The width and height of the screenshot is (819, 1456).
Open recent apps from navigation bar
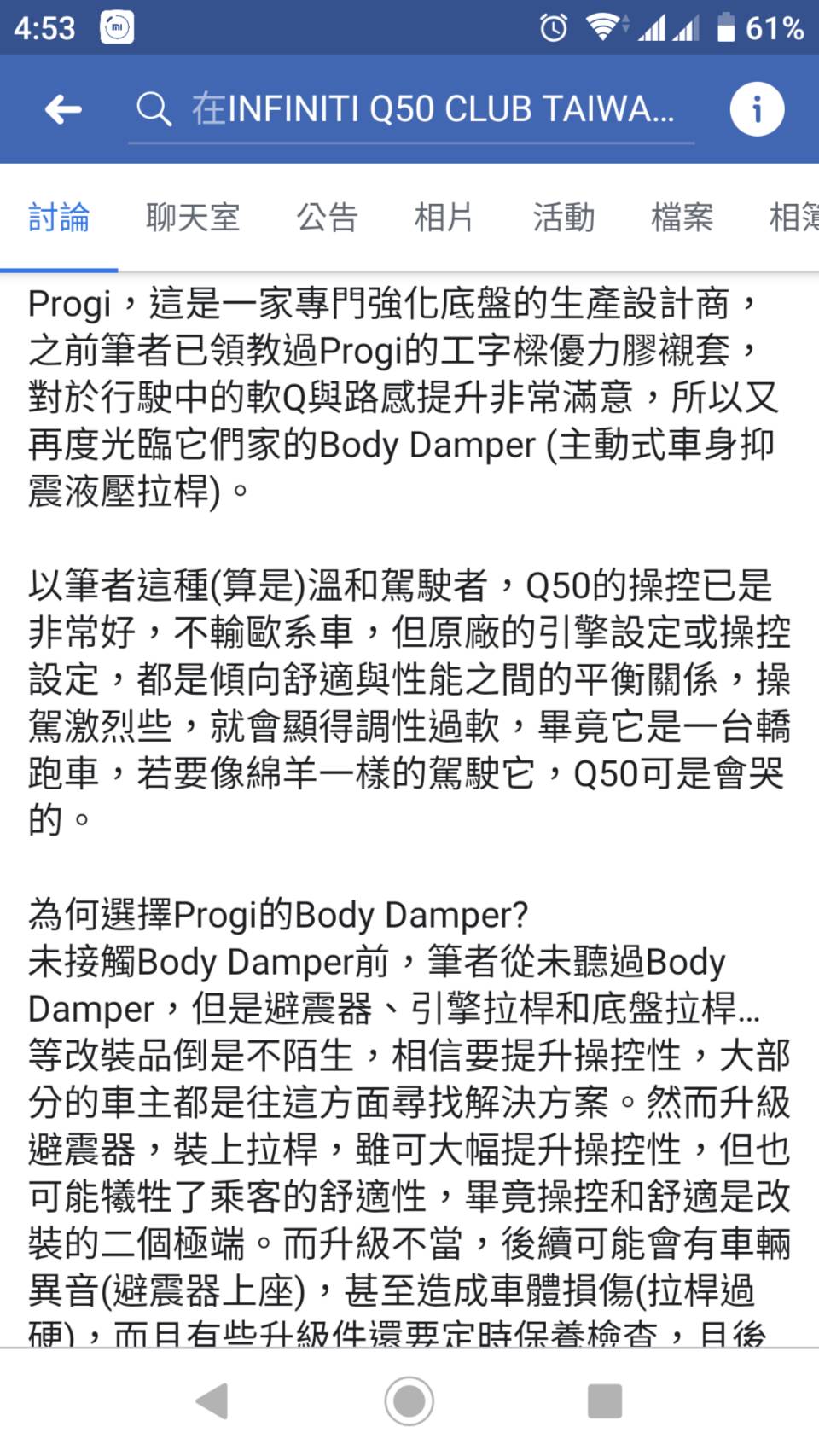coord(605,1401)
